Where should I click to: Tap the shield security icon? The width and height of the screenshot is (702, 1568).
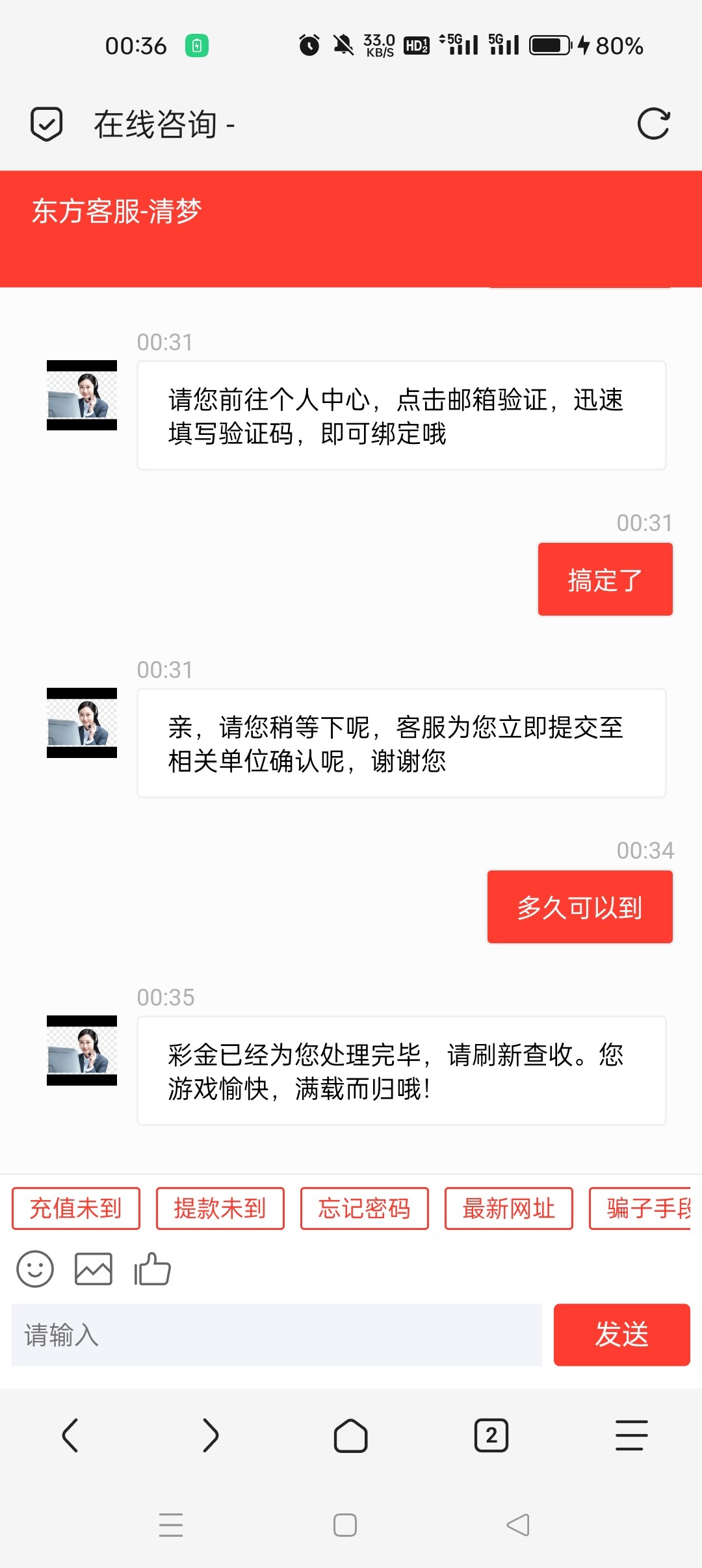pyautogui.click(x=46, y=124)
